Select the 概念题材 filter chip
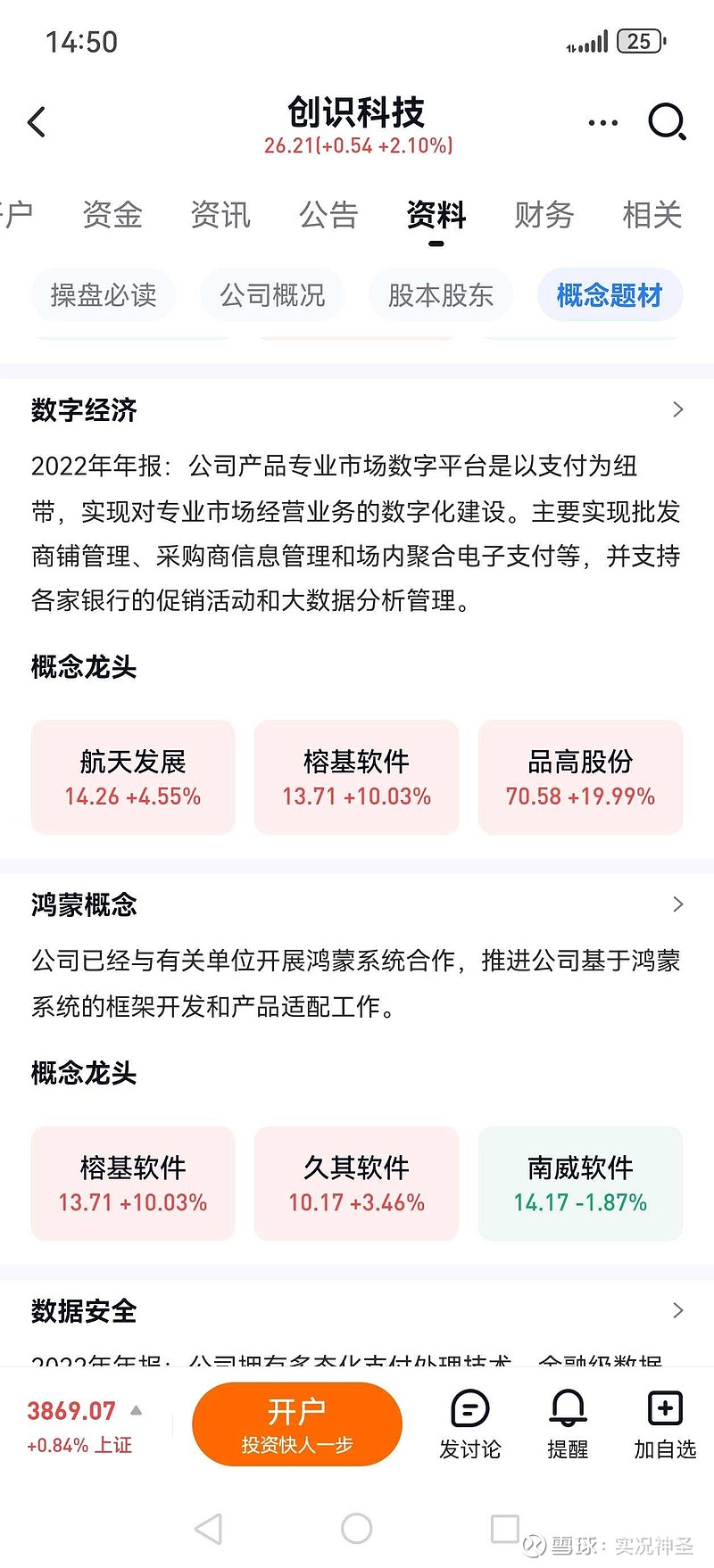The width and height of the screenshot is (714, 1568). point(609,294)
